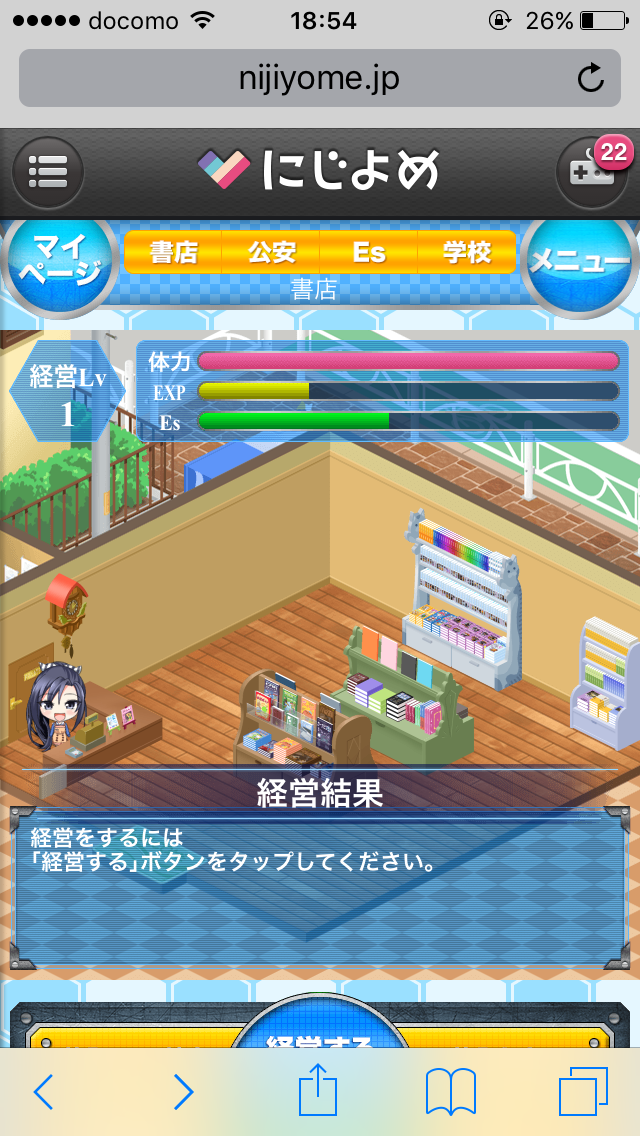The image size is (640, 1136).
Task: Select the Es tab
Action: pyautogui.click(x=368, y=252)
